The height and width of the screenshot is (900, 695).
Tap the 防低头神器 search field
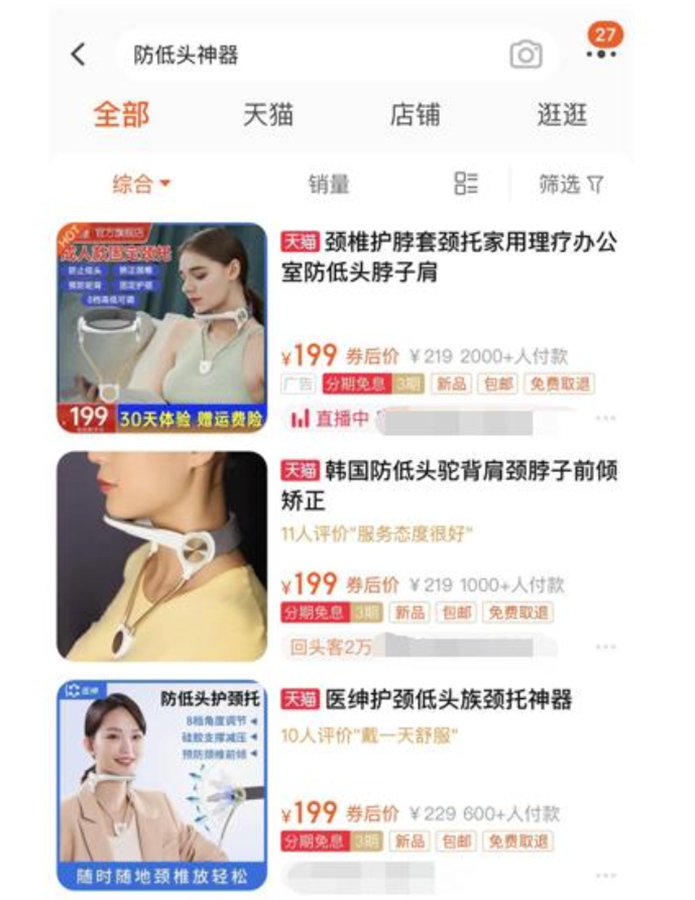[300, 55]
